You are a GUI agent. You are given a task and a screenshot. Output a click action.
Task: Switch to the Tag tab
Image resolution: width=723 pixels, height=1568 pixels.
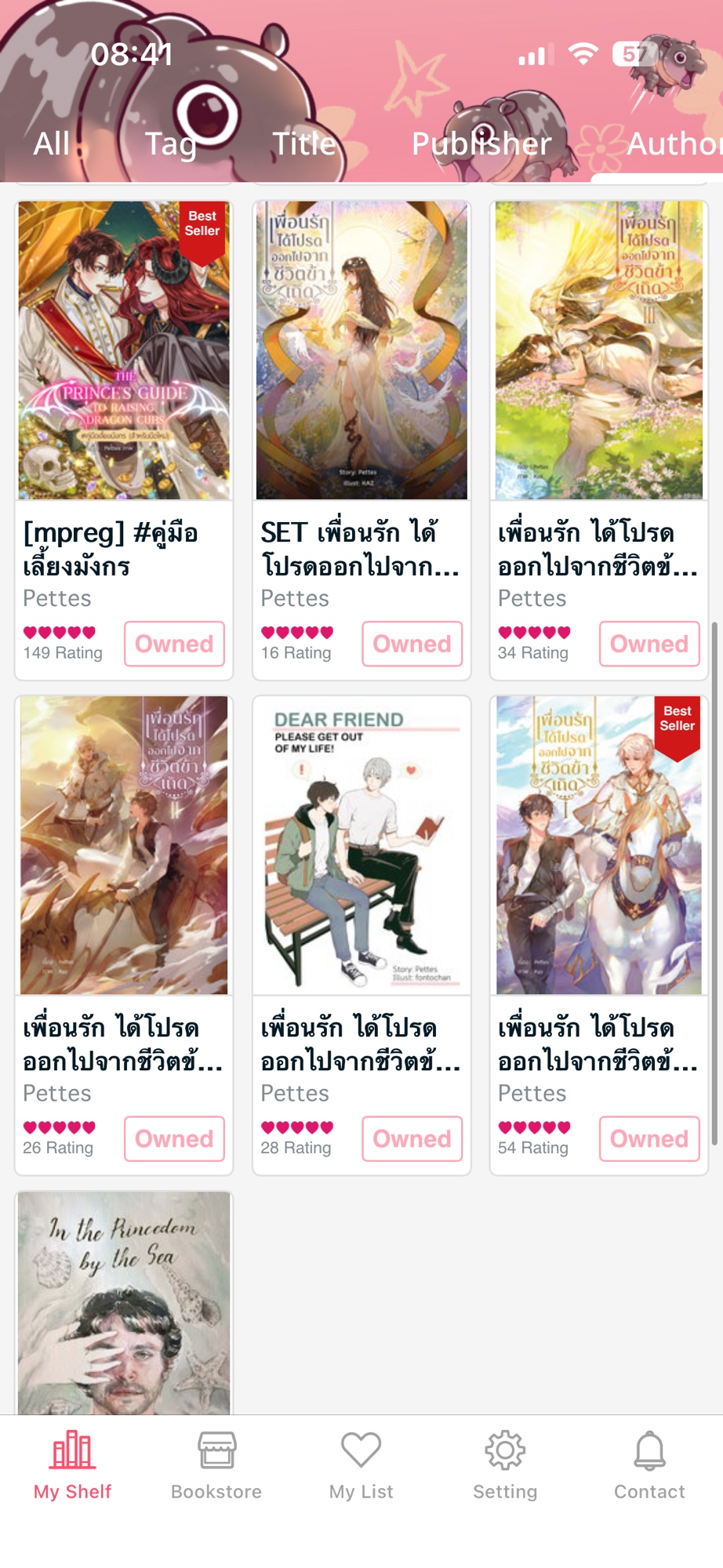pyautogui.click(x=170, y=143)
